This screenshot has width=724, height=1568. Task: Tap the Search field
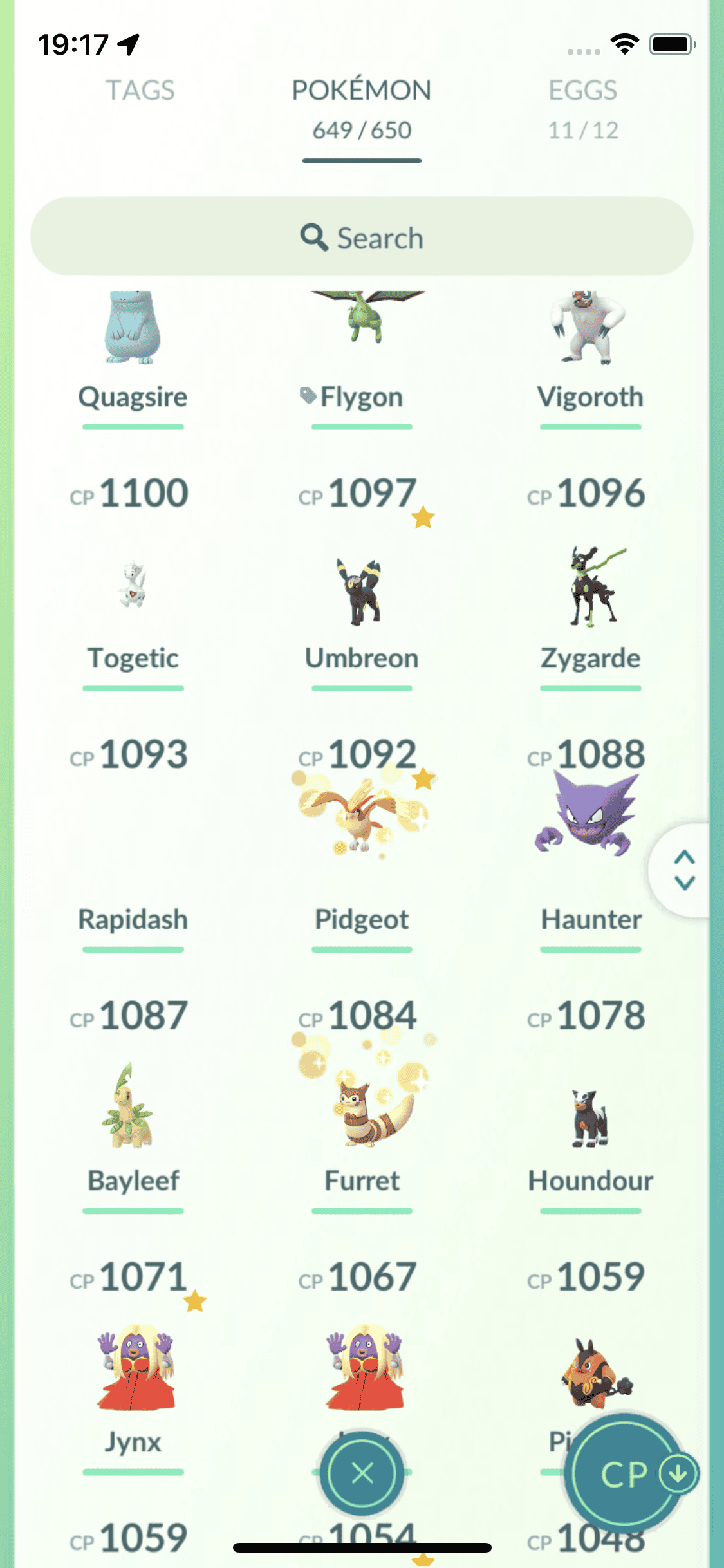point(362,237)
